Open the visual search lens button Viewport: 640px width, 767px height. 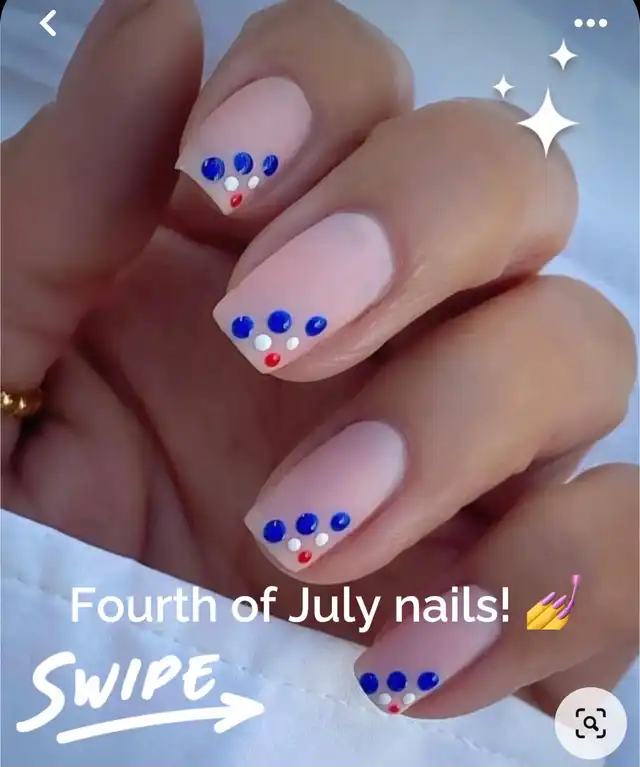coord(591,721)
